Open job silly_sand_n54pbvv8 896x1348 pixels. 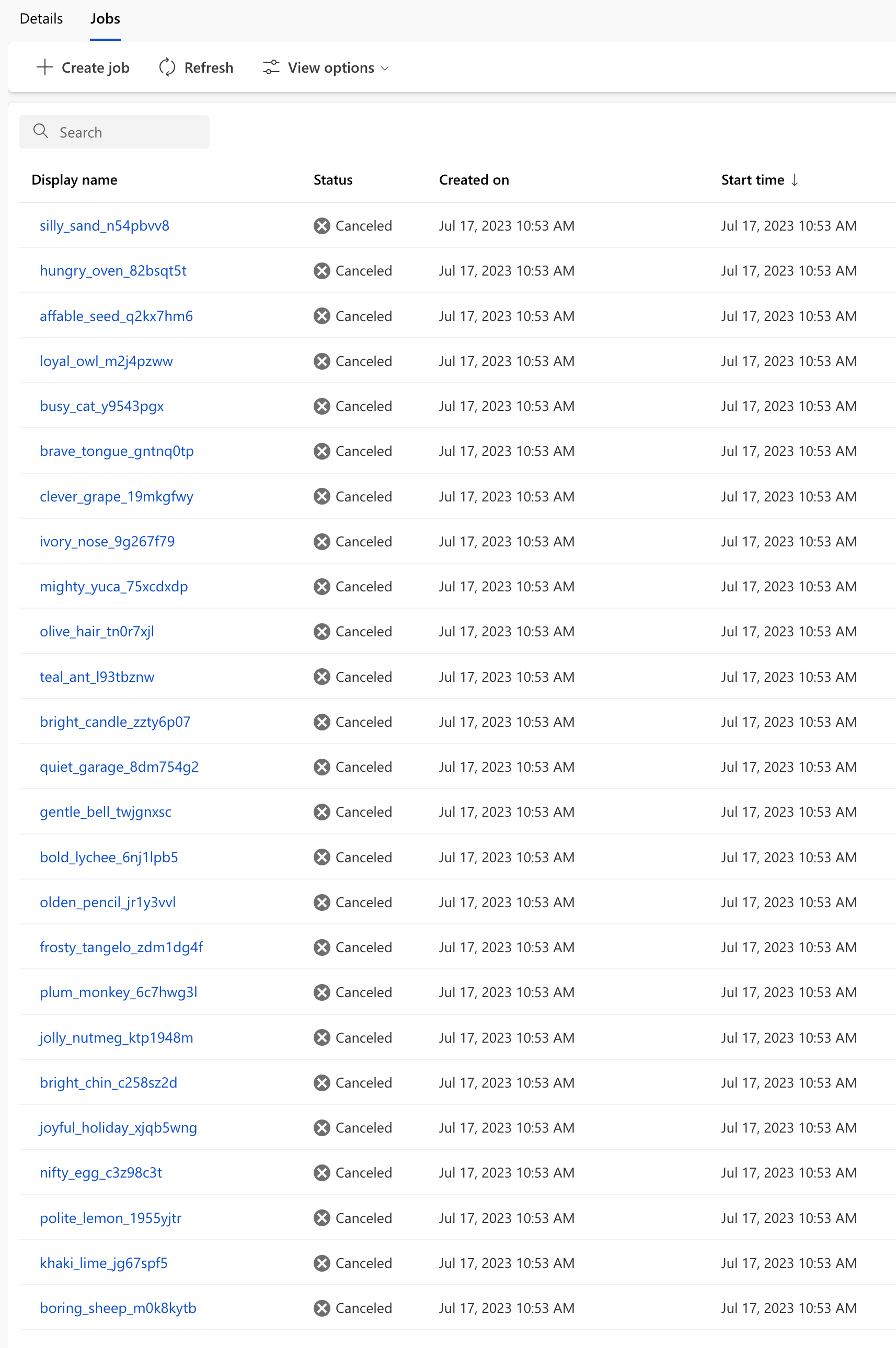[x=105, y=226]
